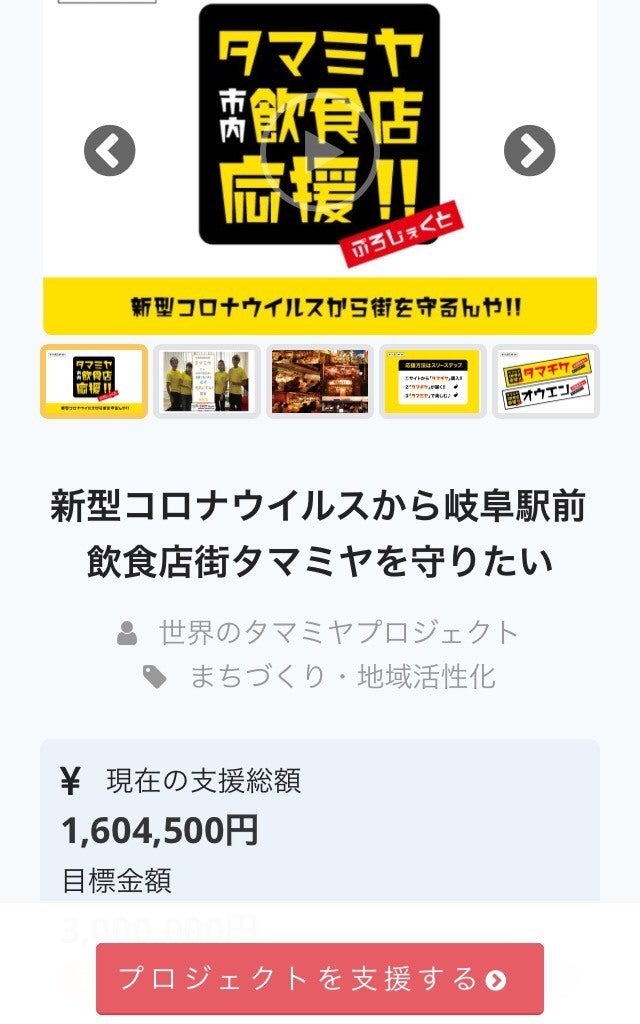Select the thumbnail of staff in yellow shirts
The width and height of the screenshot is (640, 1024).
207,381
